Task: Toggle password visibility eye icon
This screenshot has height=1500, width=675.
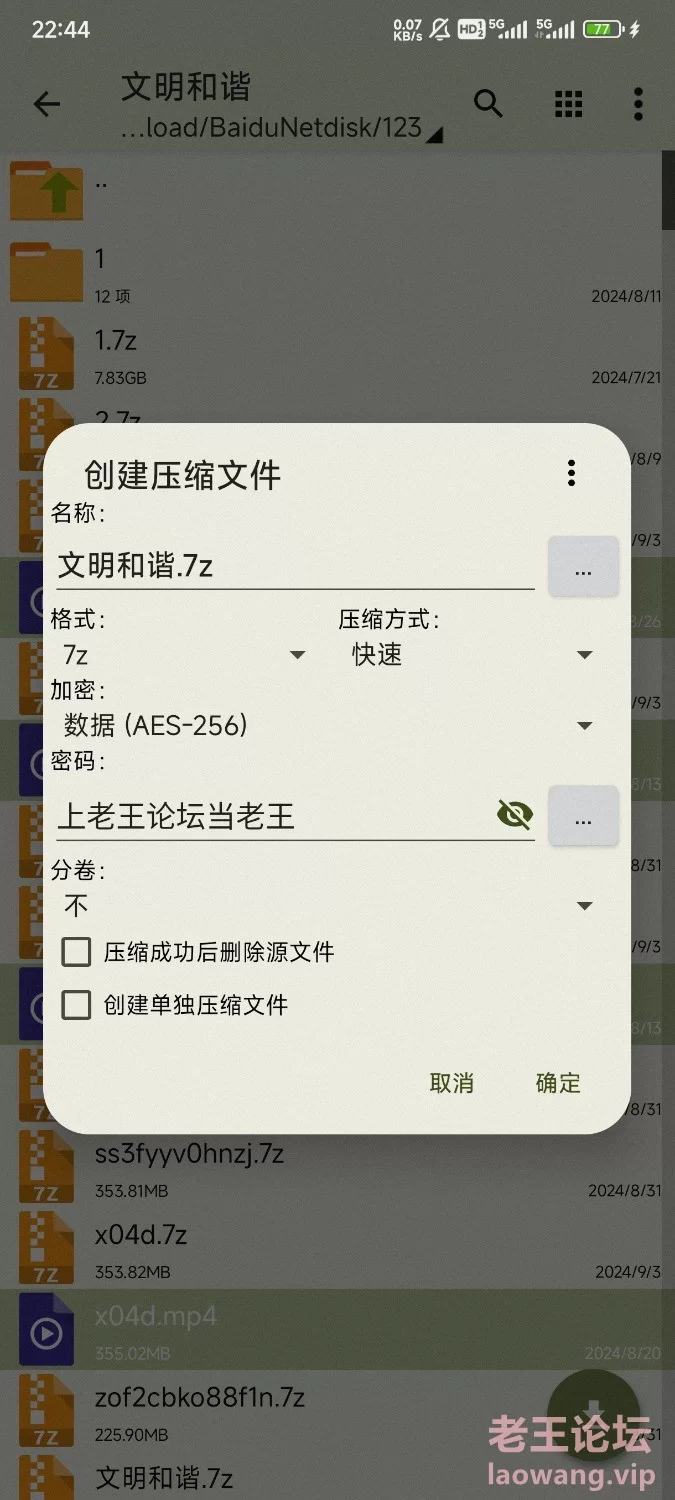Action: 515,815
